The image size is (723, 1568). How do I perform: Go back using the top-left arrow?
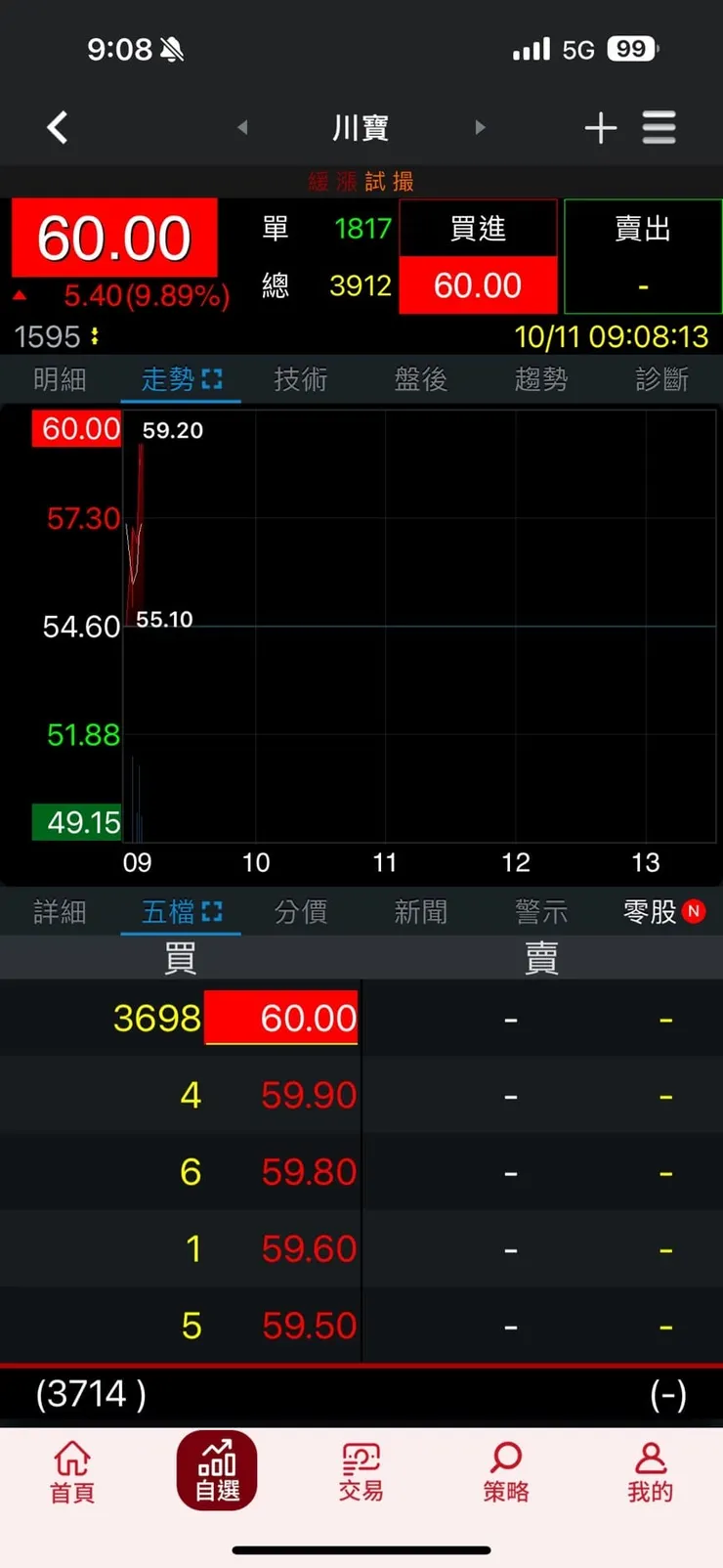(58, 127)
